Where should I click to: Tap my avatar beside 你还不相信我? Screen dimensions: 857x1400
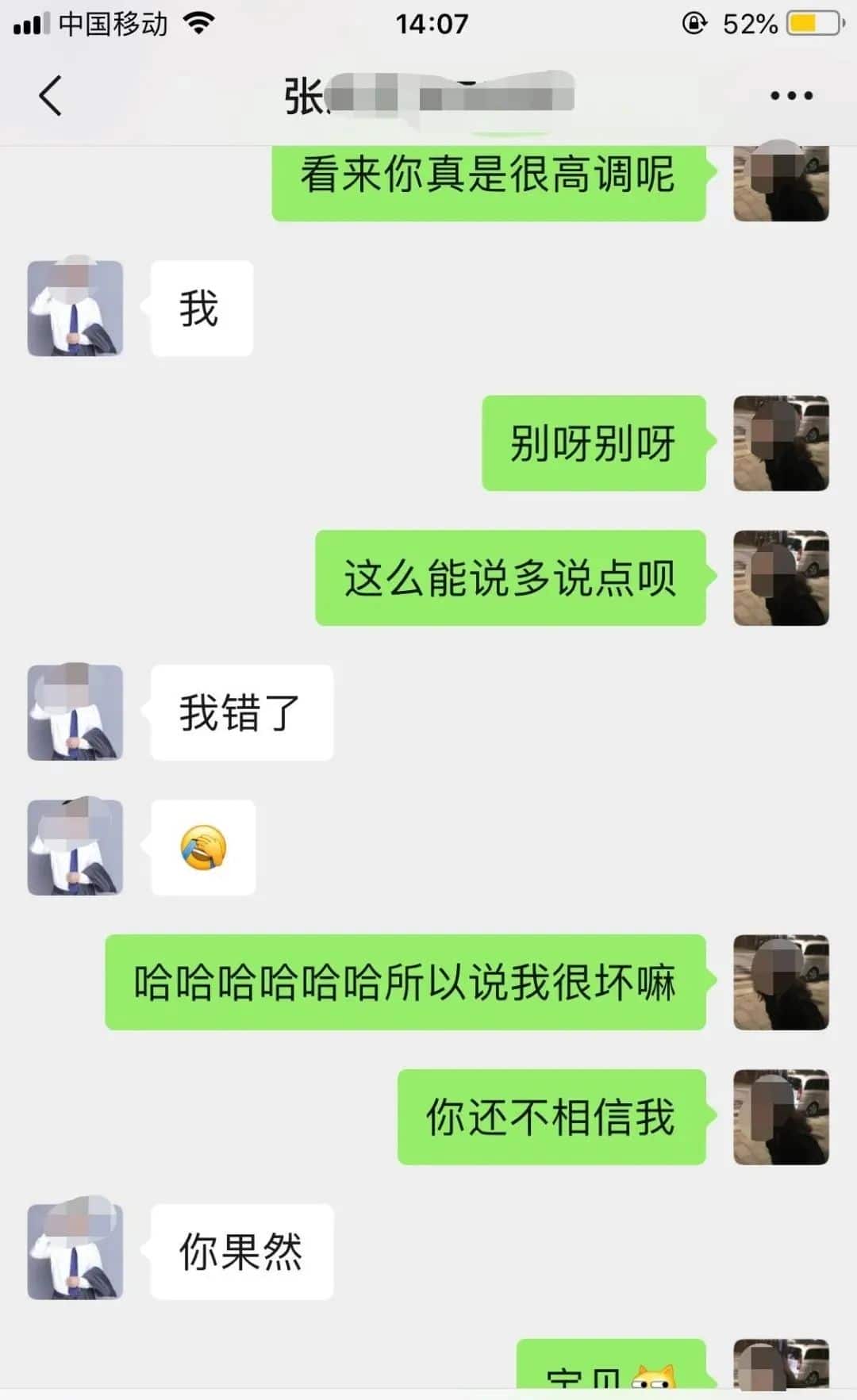tap(781, 1117)
